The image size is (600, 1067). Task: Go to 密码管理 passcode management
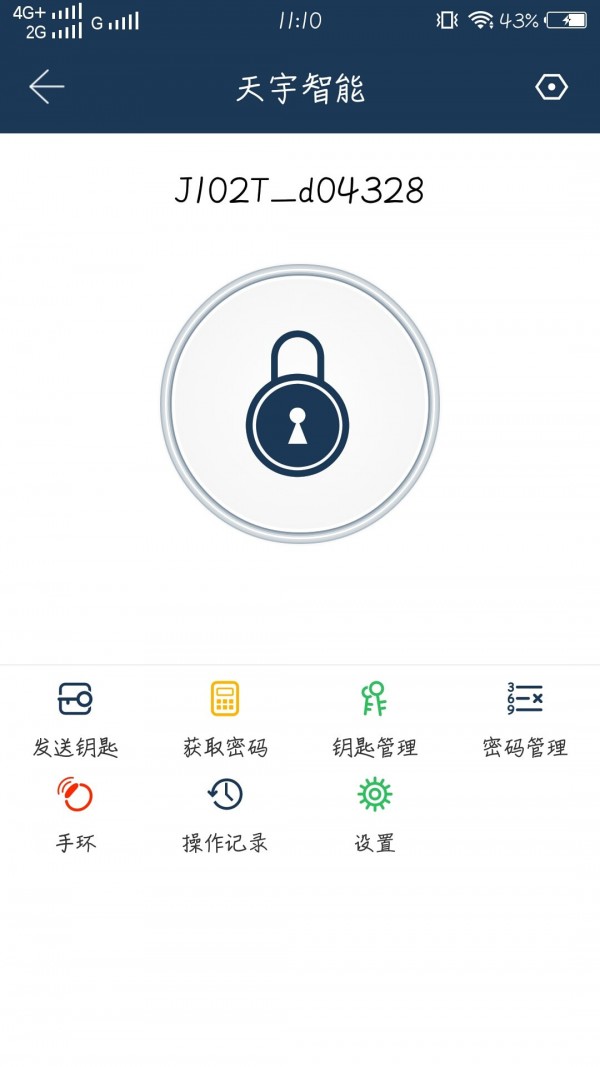click(525, 718)
